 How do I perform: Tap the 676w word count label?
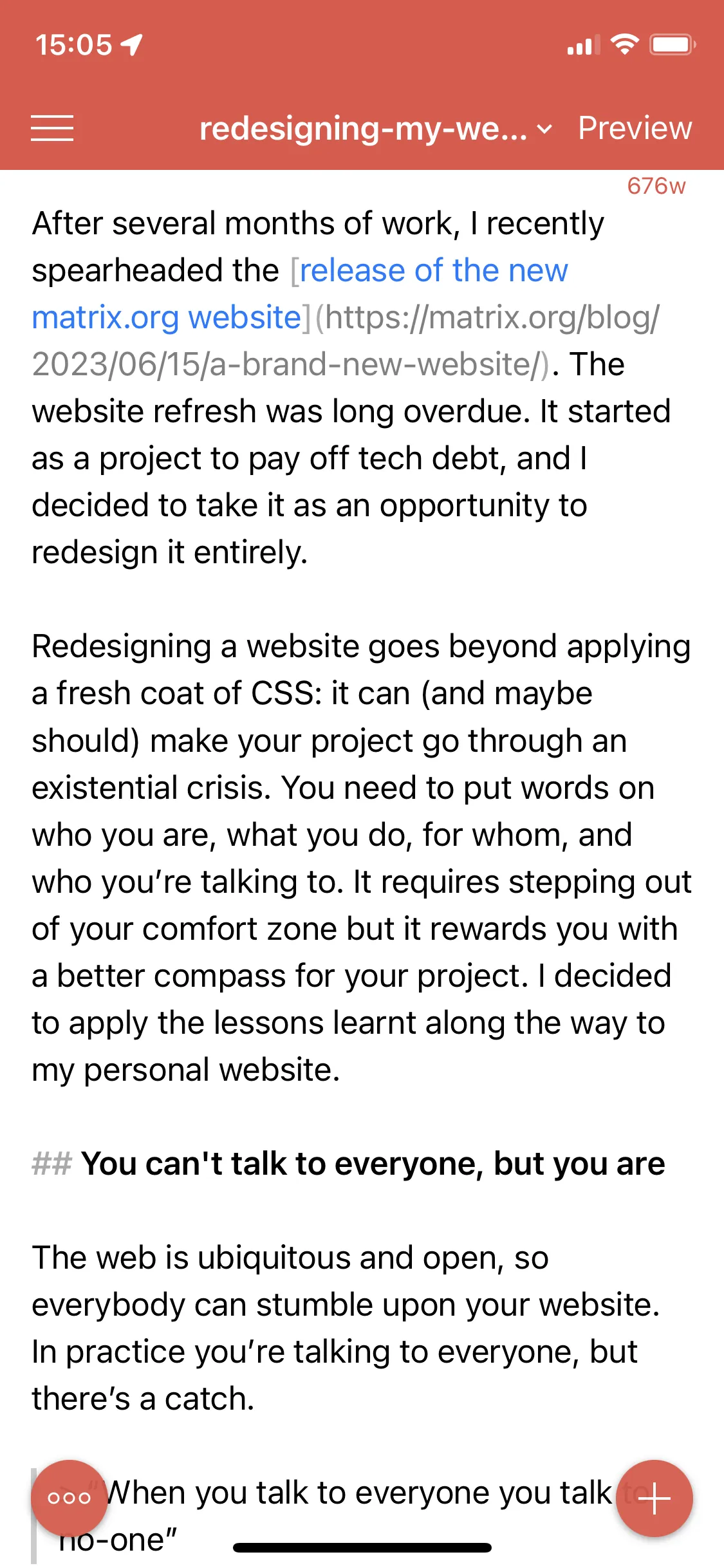[656, 187]
